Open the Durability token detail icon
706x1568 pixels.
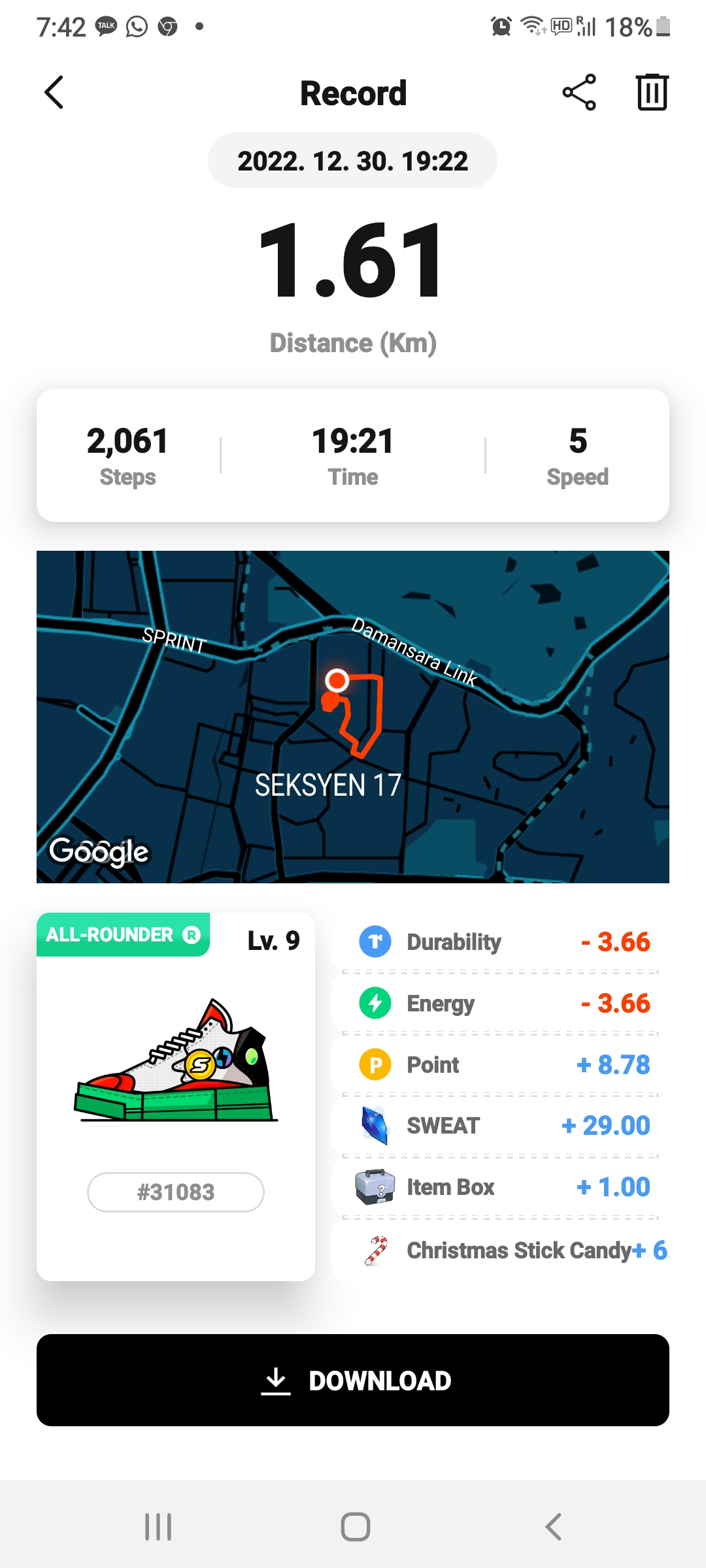tap(374, 941)
